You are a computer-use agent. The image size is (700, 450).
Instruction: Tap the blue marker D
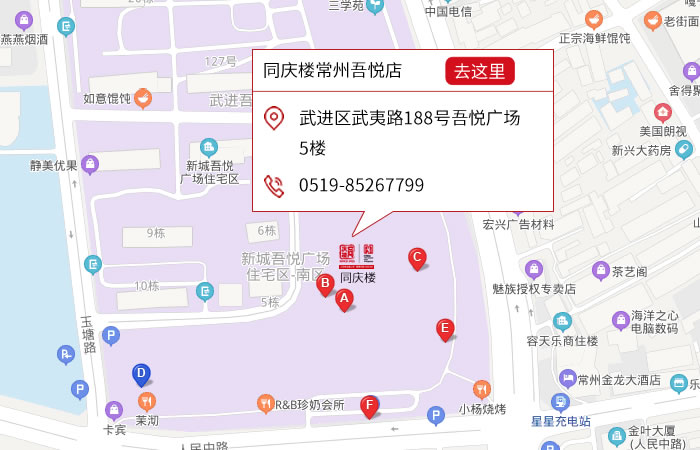(x=142, y=374)
